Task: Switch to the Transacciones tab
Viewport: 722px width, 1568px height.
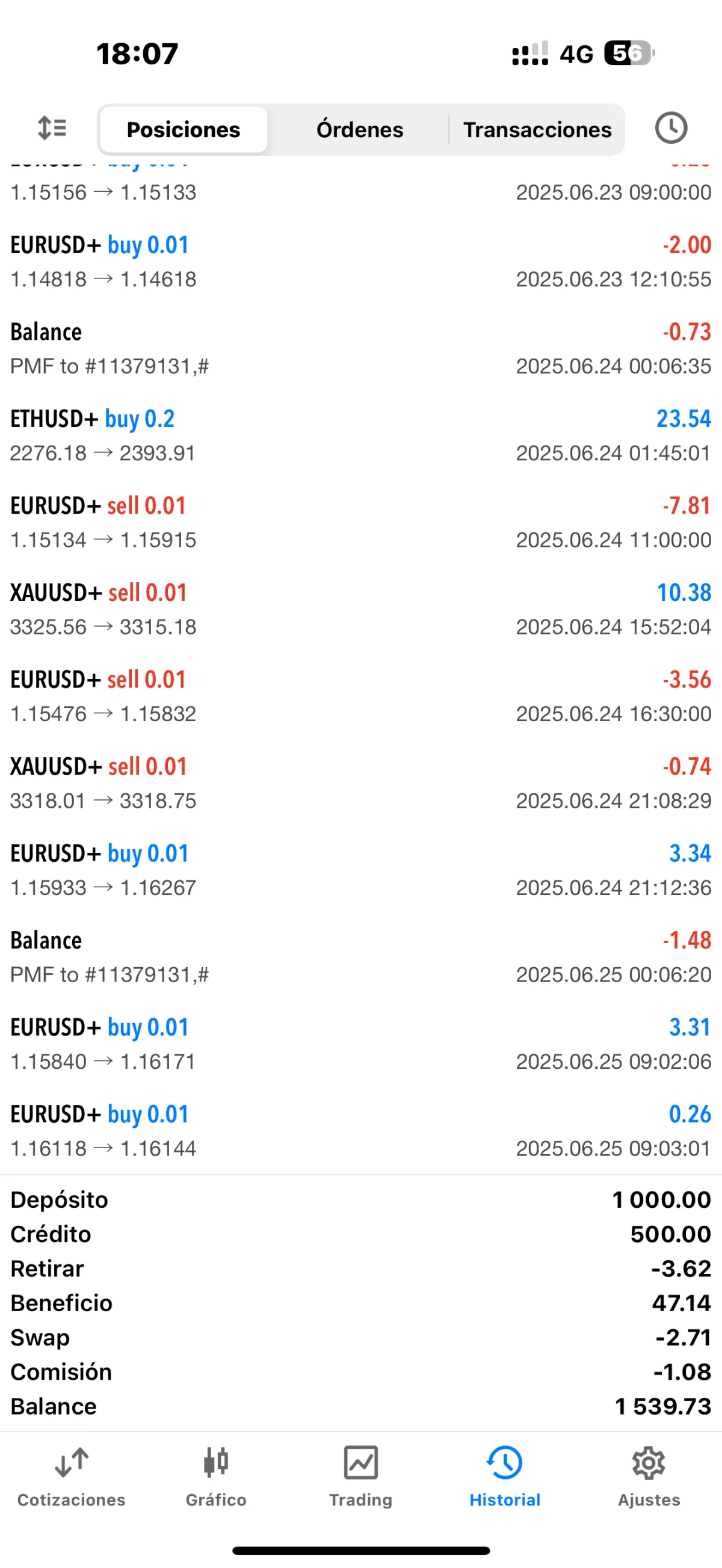Action: point(537,130)
